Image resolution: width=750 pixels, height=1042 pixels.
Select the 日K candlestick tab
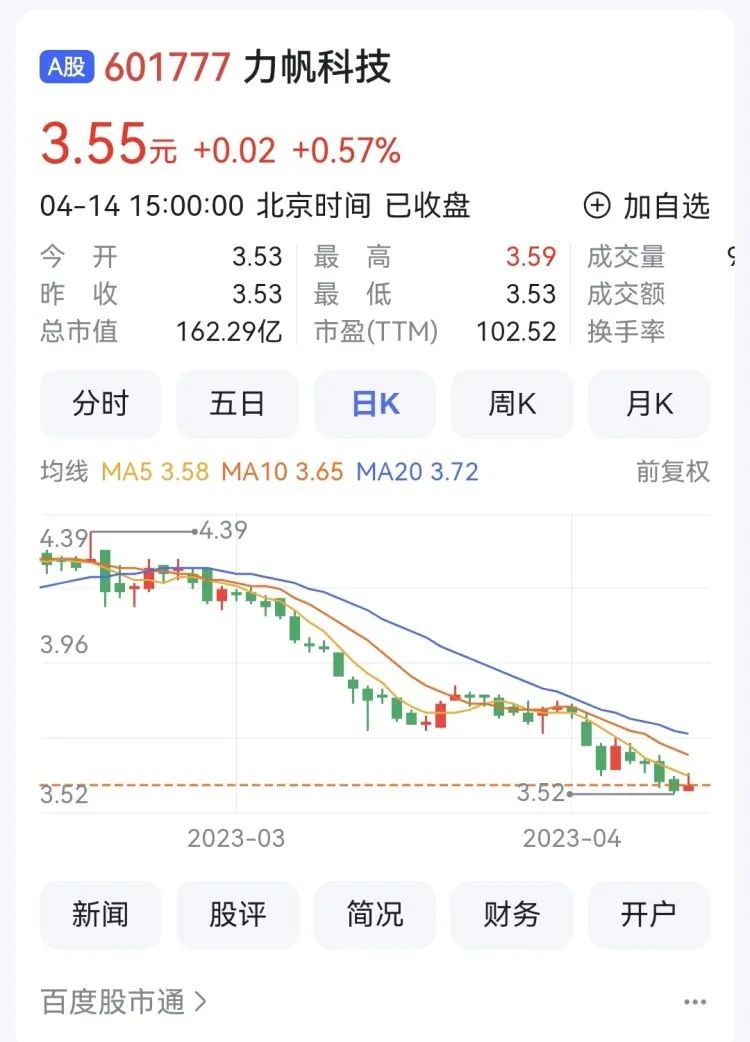[375, 404]
